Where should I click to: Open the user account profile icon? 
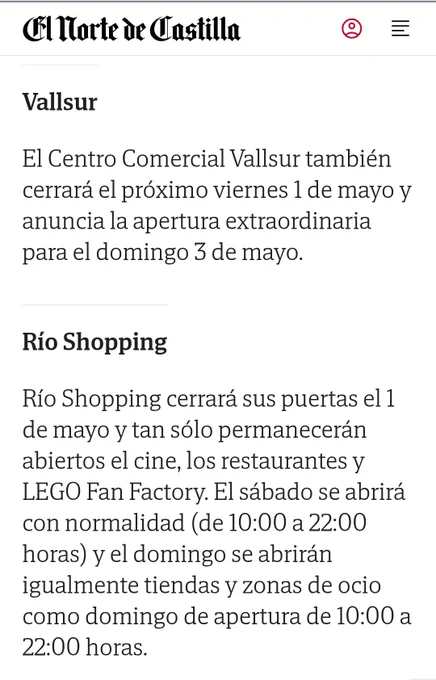352,29
